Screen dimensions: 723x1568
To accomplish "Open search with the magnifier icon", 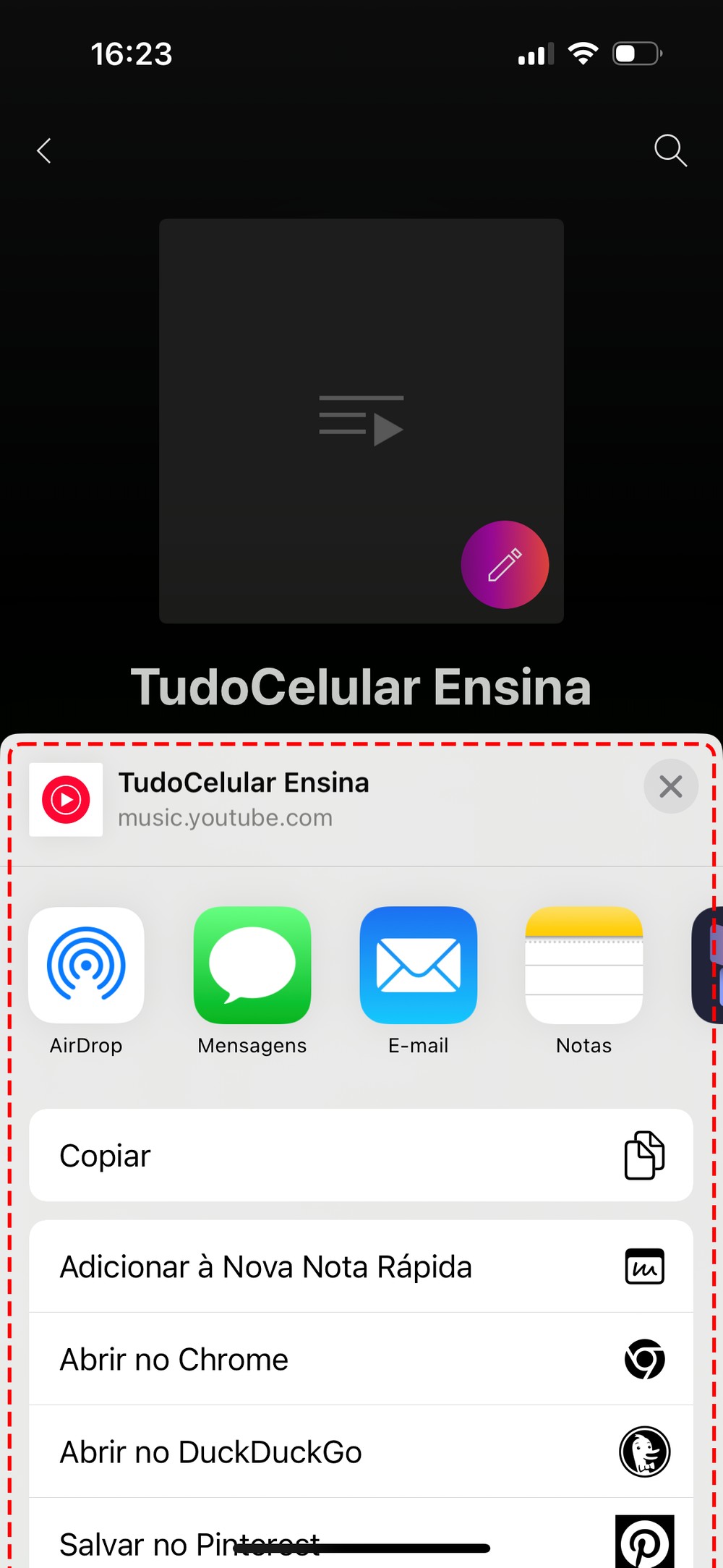I will (x=669, y=150).
